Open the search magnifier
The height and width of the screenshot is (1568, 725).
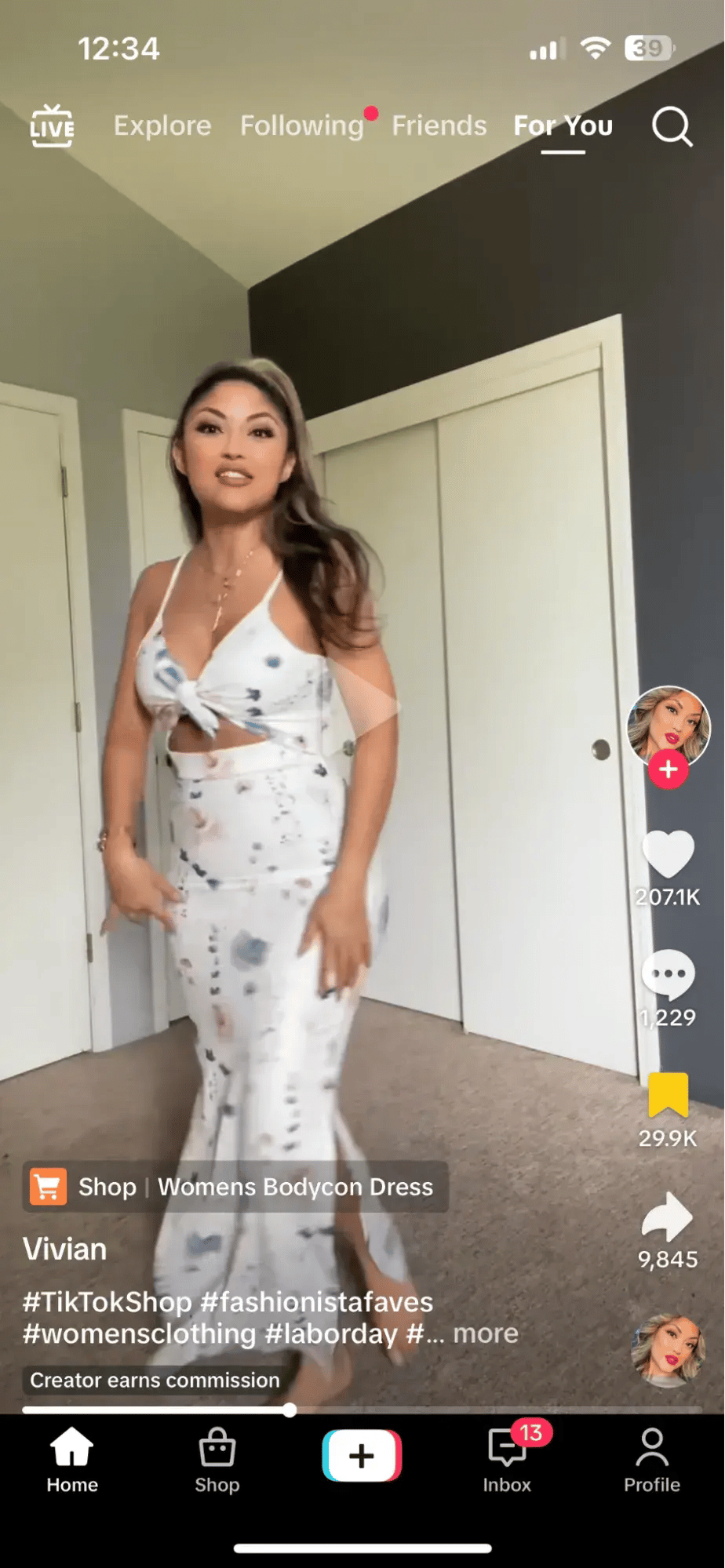[672, 126]
